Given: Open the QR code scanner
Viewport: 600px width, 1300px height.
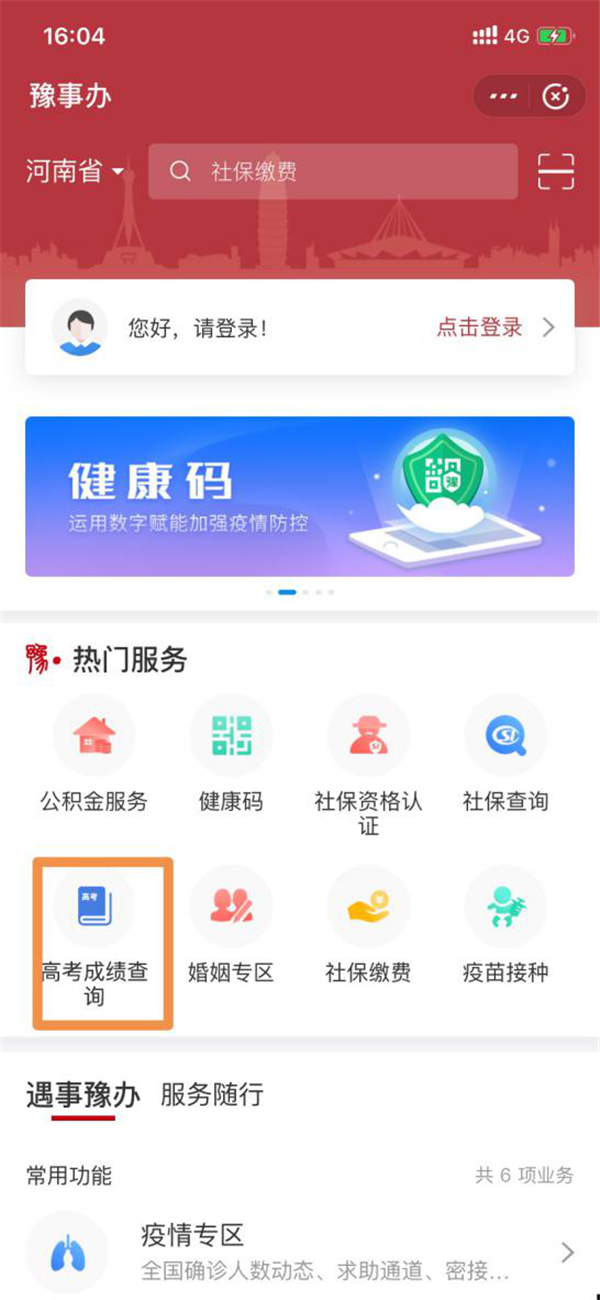Looking at the screenshot, I should point(556,172).
